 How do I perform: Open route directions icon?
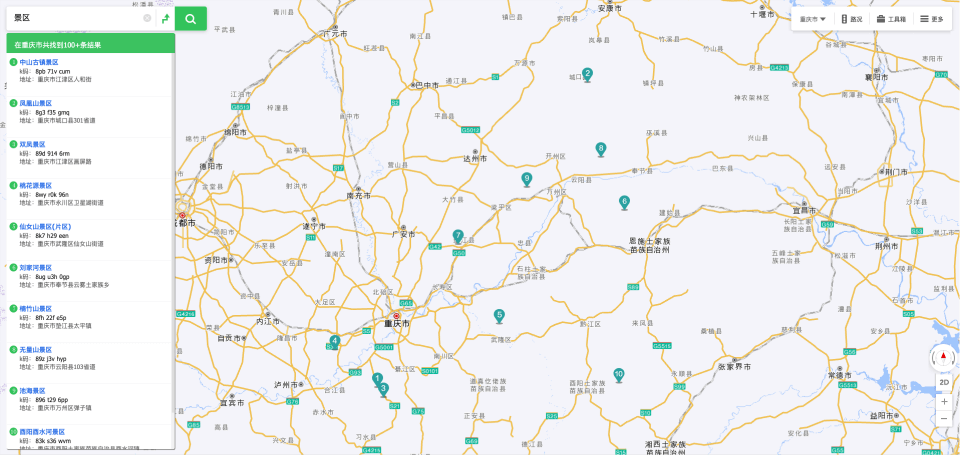(165, 18)
